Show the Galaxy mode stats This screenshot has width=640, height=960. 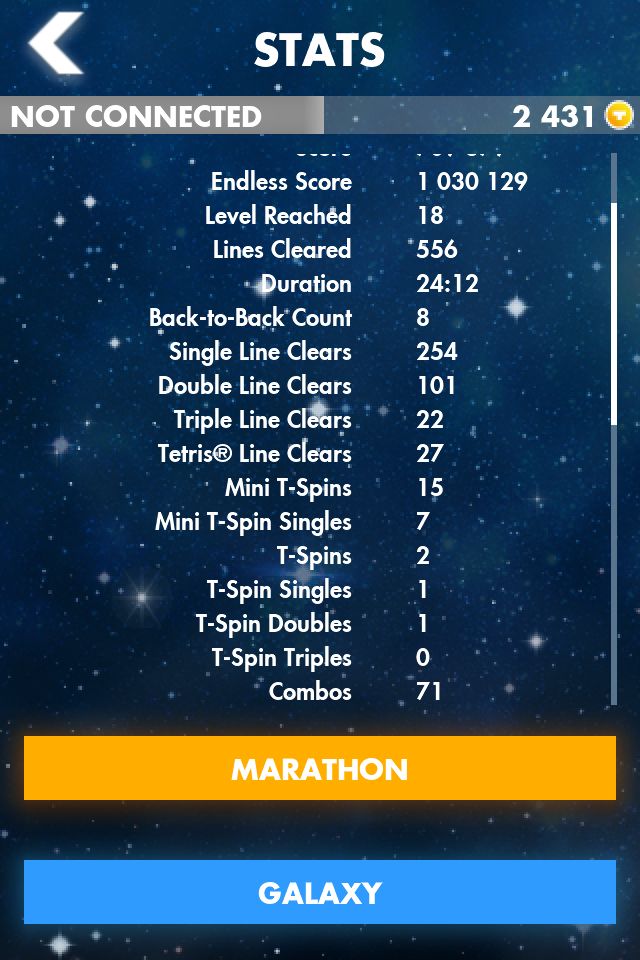pyautogui.click(x=320, y=892)
